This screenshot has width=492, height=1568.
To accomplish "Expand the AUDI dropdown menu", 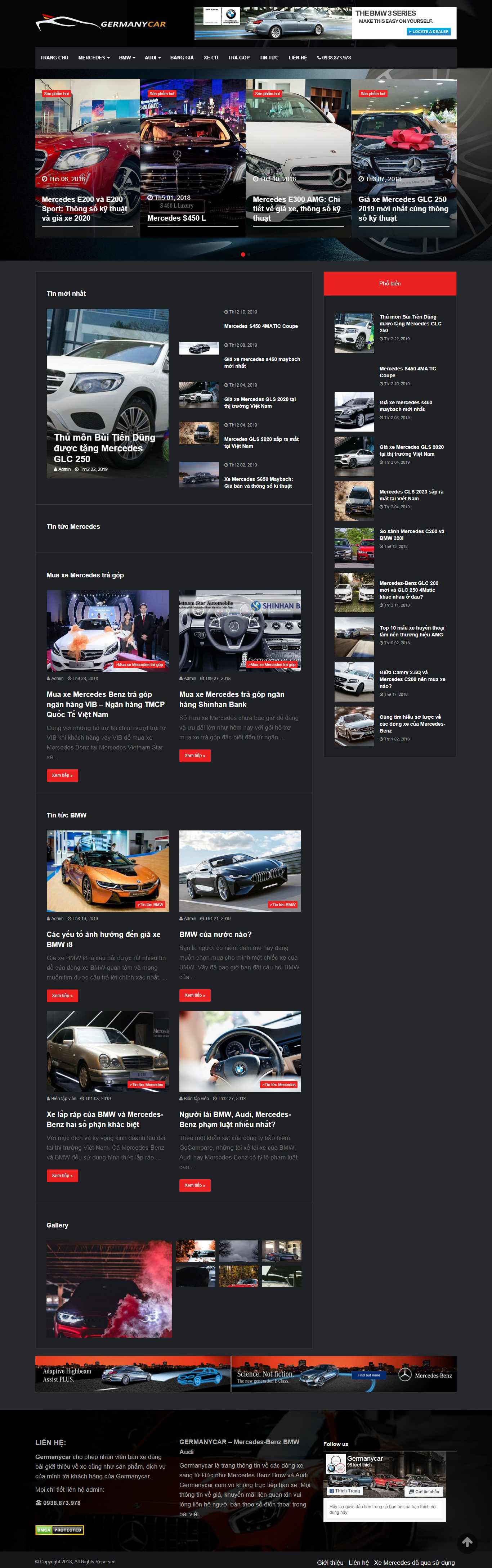I will pyautogui.click(x=152, y=58).
